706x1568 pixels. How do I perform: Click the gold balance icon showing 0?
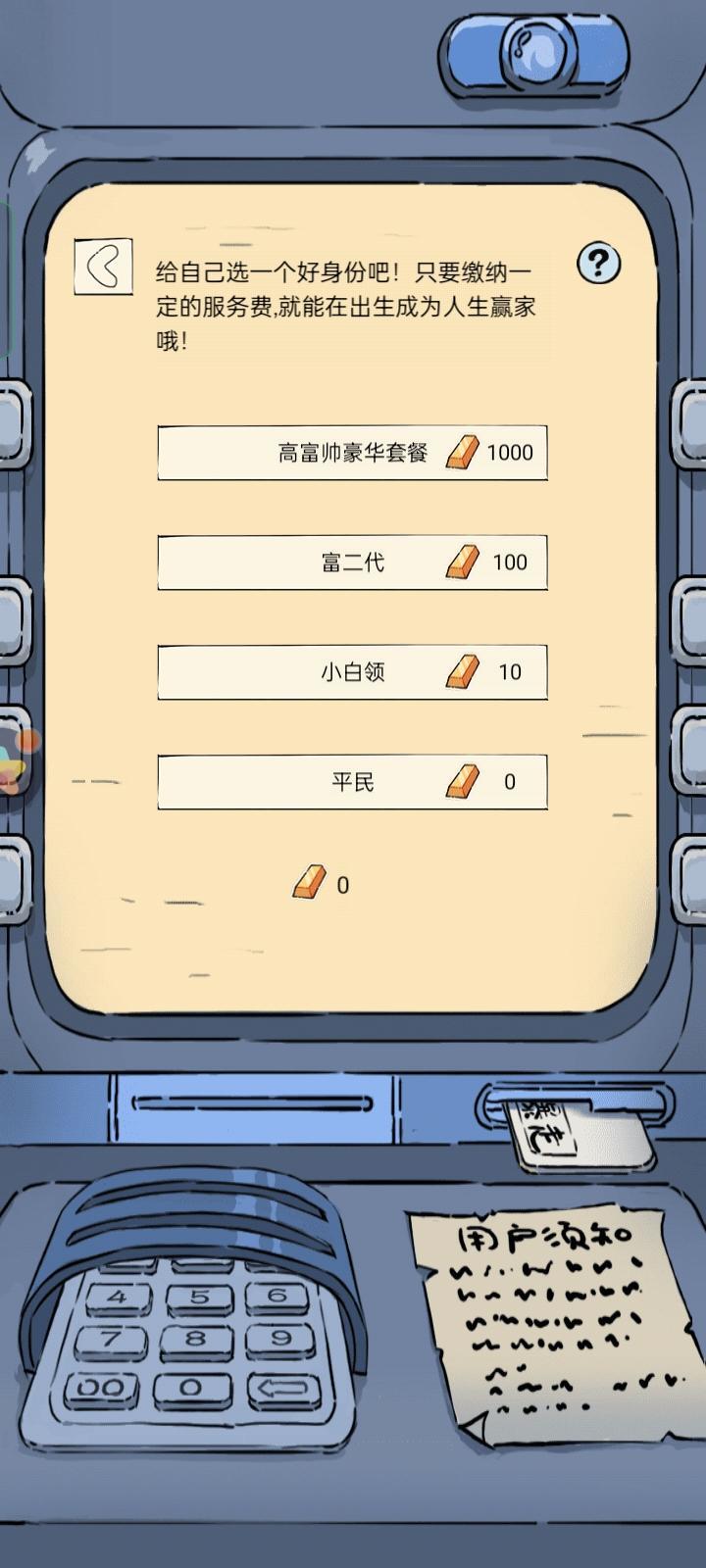click(310, 881)
